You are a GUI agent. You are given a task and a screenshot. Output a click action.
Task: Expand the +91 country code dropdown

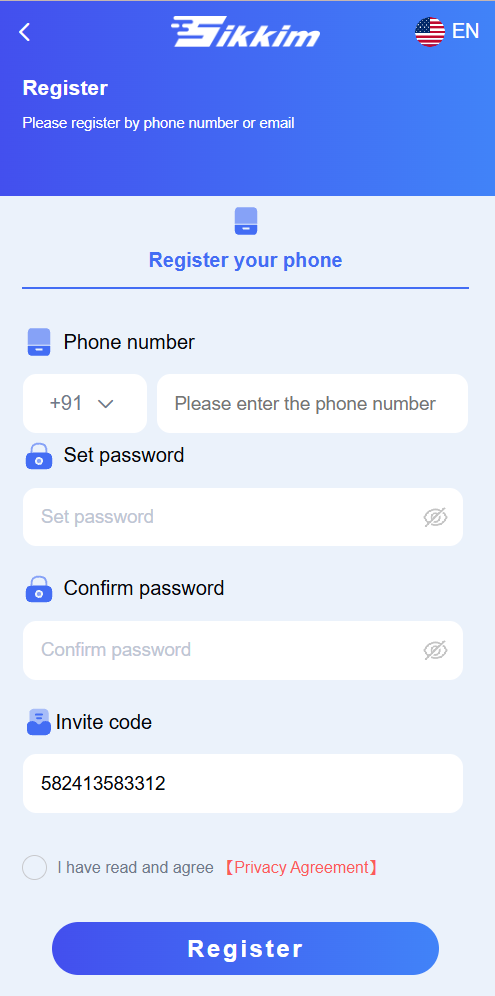85,403
